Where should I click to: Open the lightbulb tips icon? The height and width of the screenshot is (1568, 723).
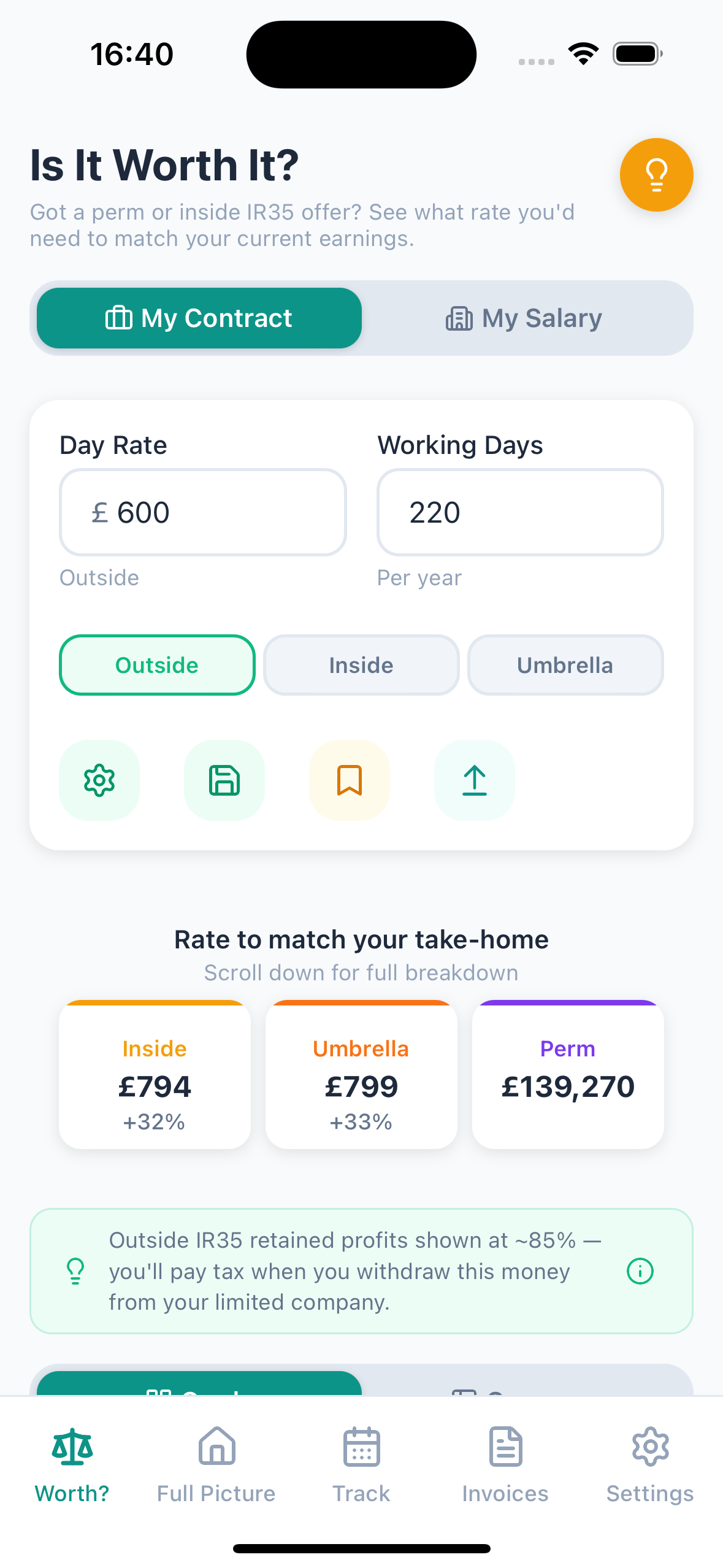tap(656, 175)
